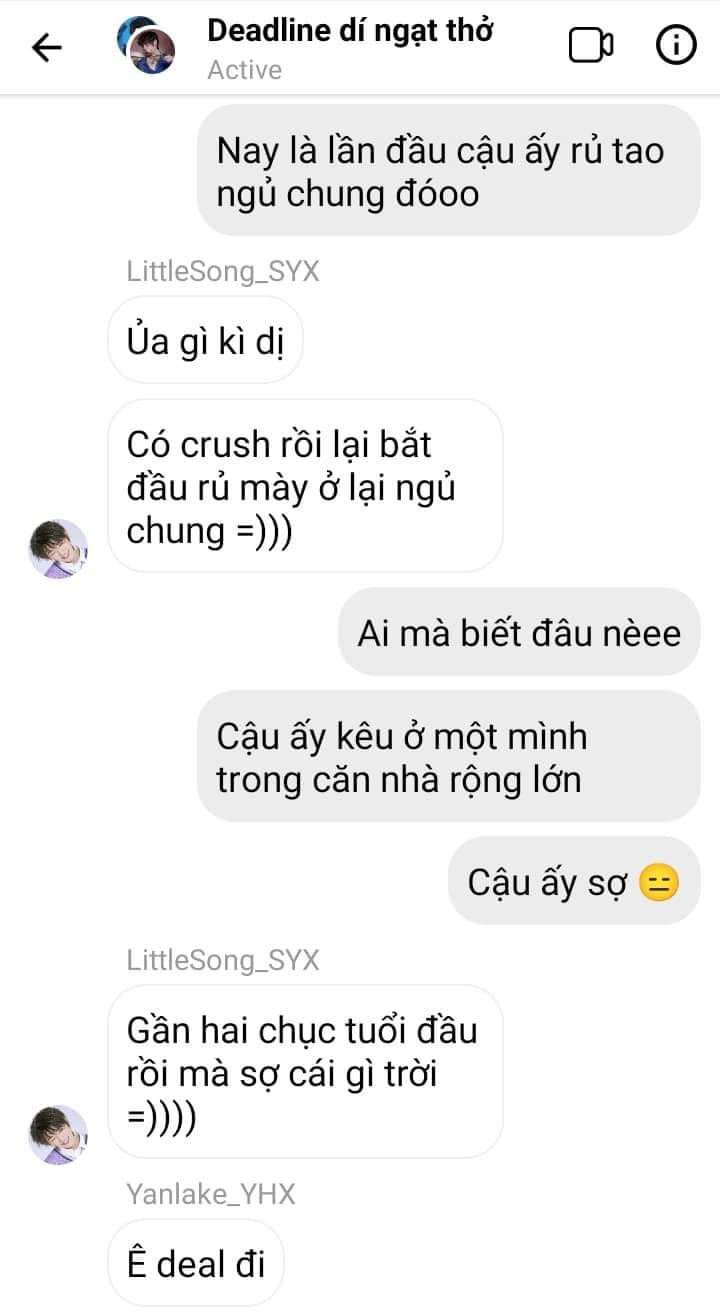
Task: Start a video call with the group
Action: click(x=590, y=46)
